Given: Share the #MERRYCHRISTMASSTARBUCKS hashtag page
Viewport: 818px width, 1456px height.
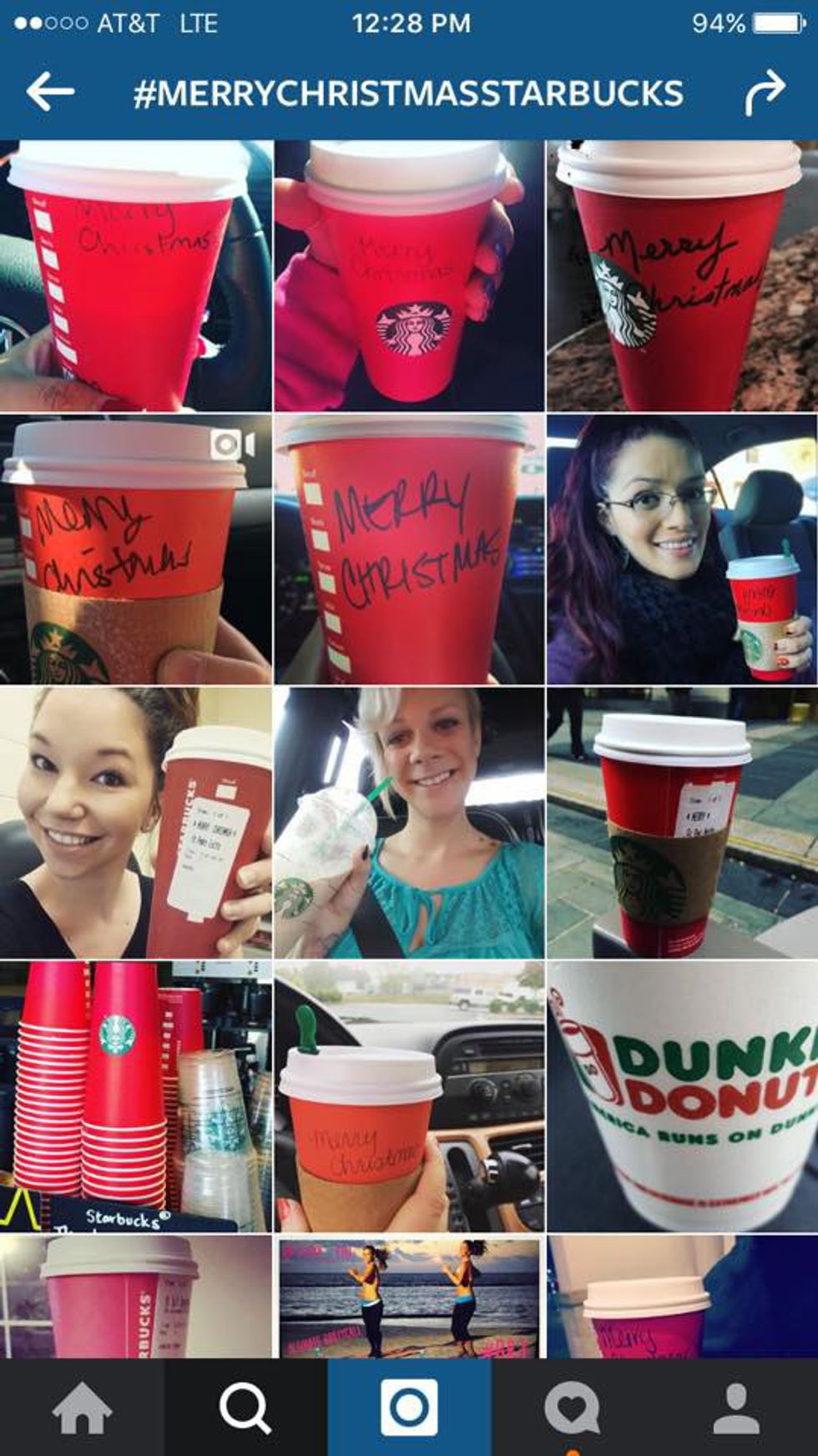Looking at the screenshot, I should 765,92.
